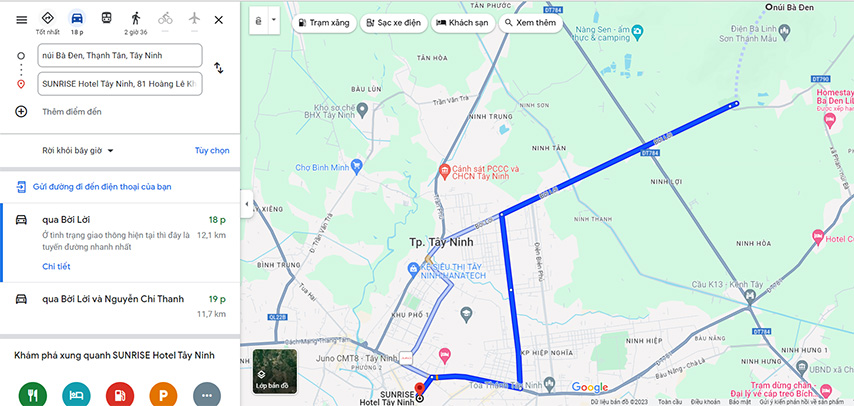Viewport: 854px width, 406px height.
Task: Switch to walking mode 2 giờ 36
Action: [x=135, y=21]
